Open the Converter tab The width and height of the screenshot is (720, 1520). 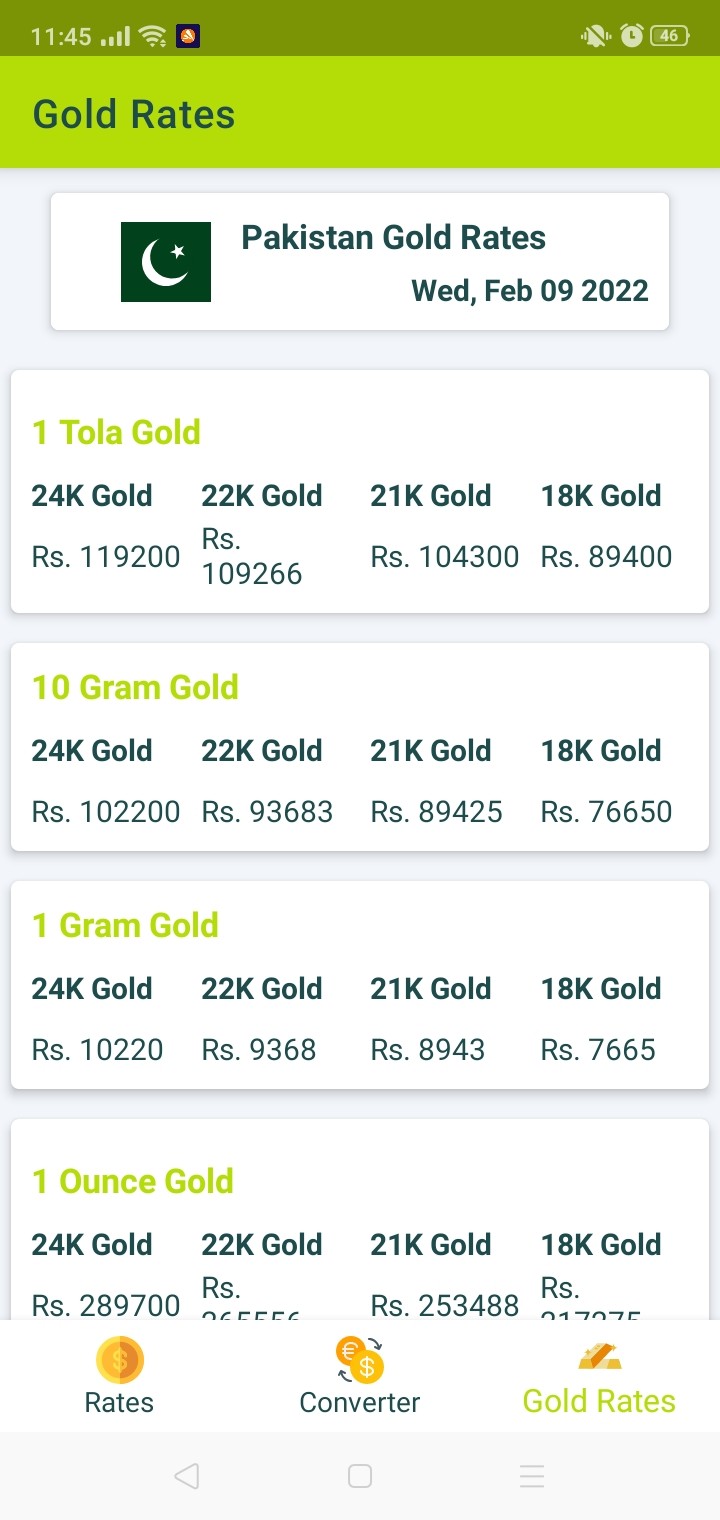pos(359,1377)
